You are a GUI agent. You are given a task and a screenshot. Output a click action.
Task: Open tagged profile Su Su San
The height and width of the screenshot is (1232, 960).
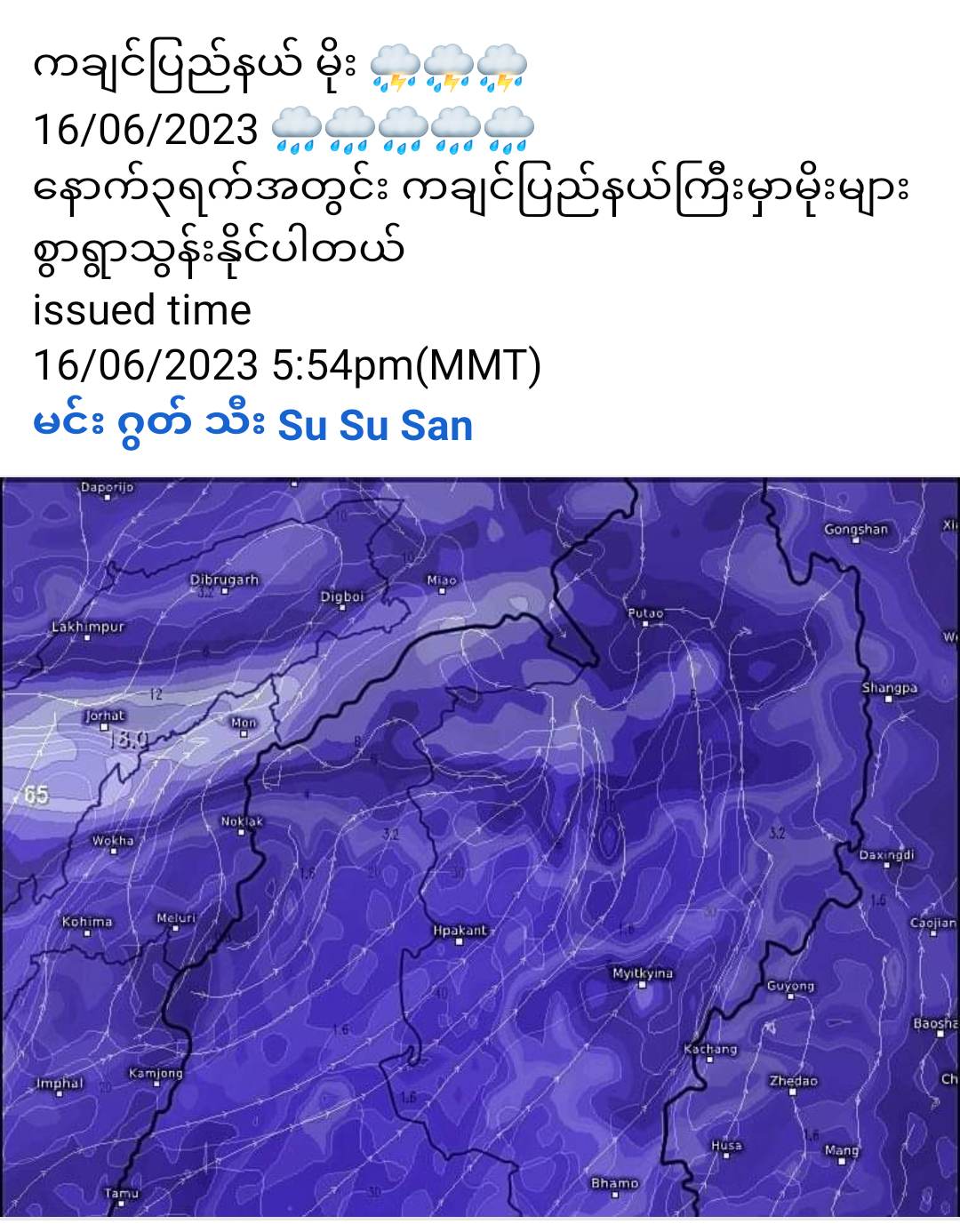(374, 426)
